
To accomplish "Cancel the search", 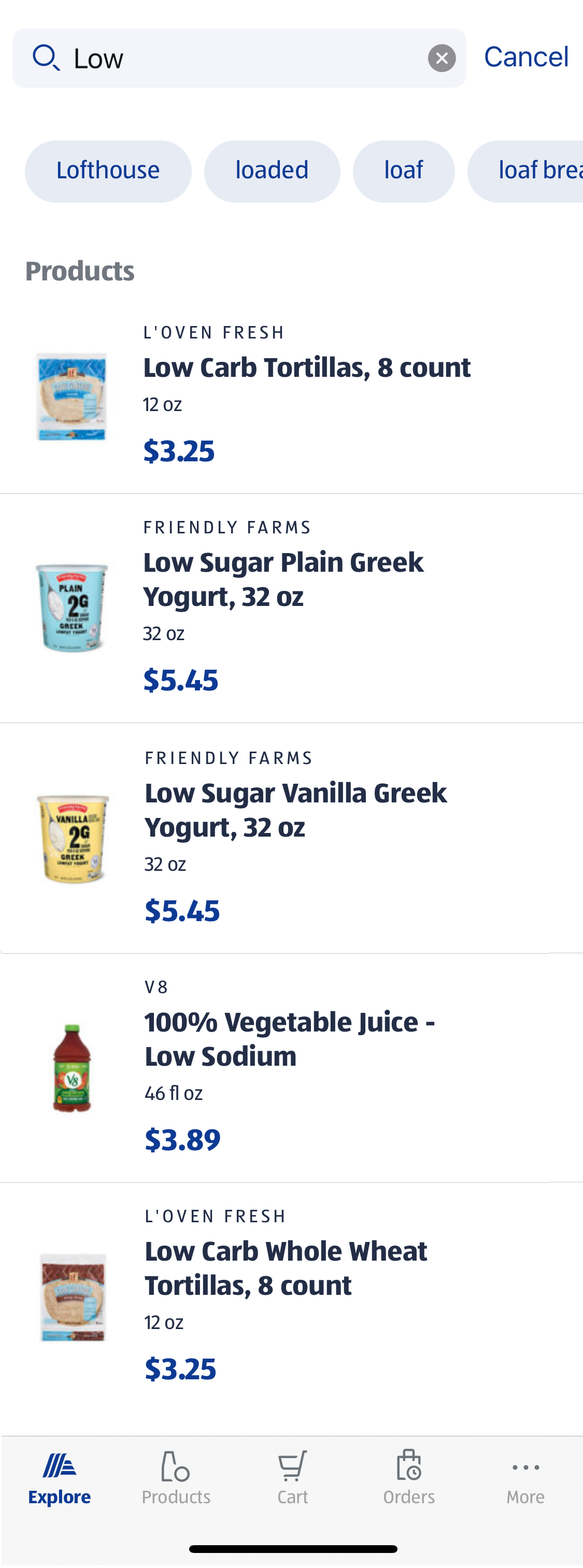I will pos(526,57).
